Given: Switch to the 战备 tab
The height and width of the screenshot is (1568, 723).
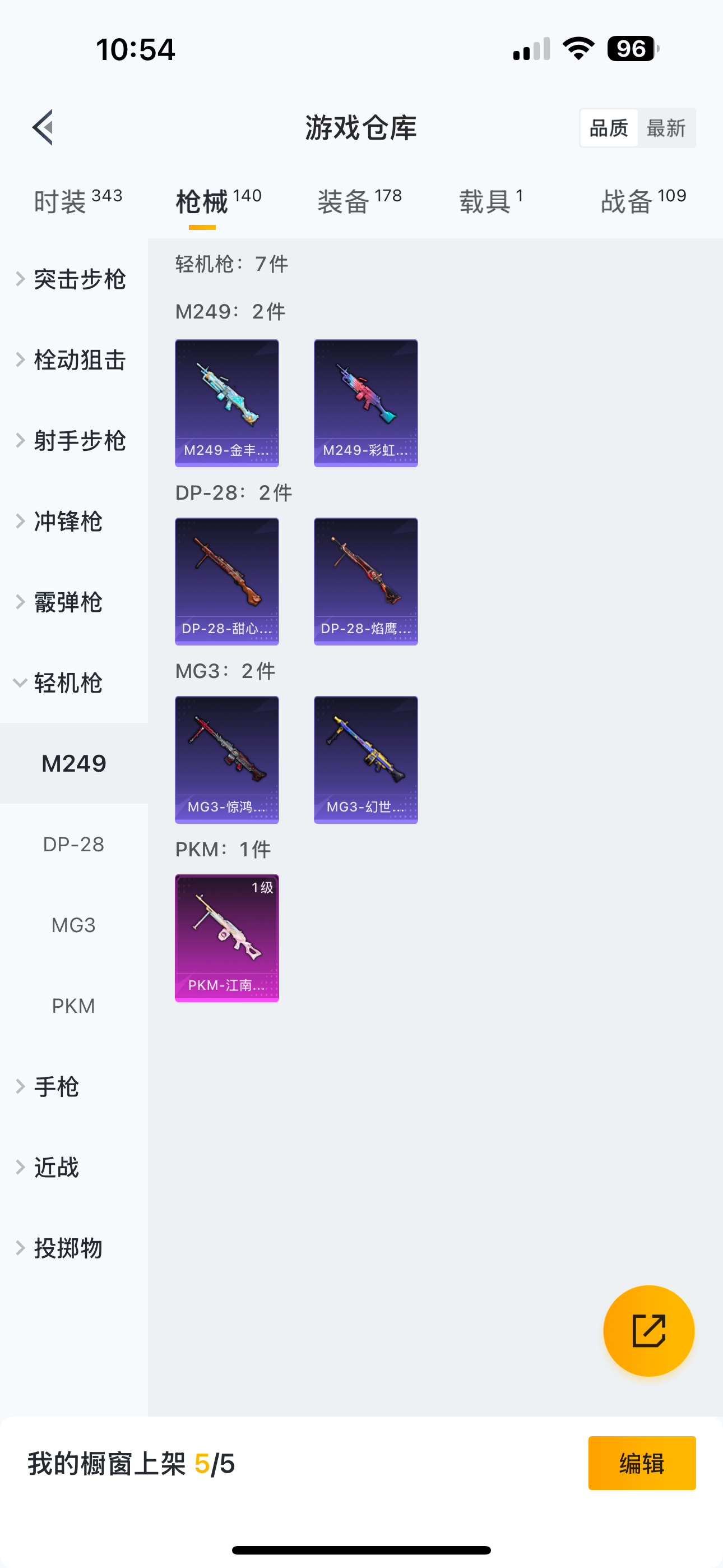Looking at the screenshot, I should [x=643, y=201].
